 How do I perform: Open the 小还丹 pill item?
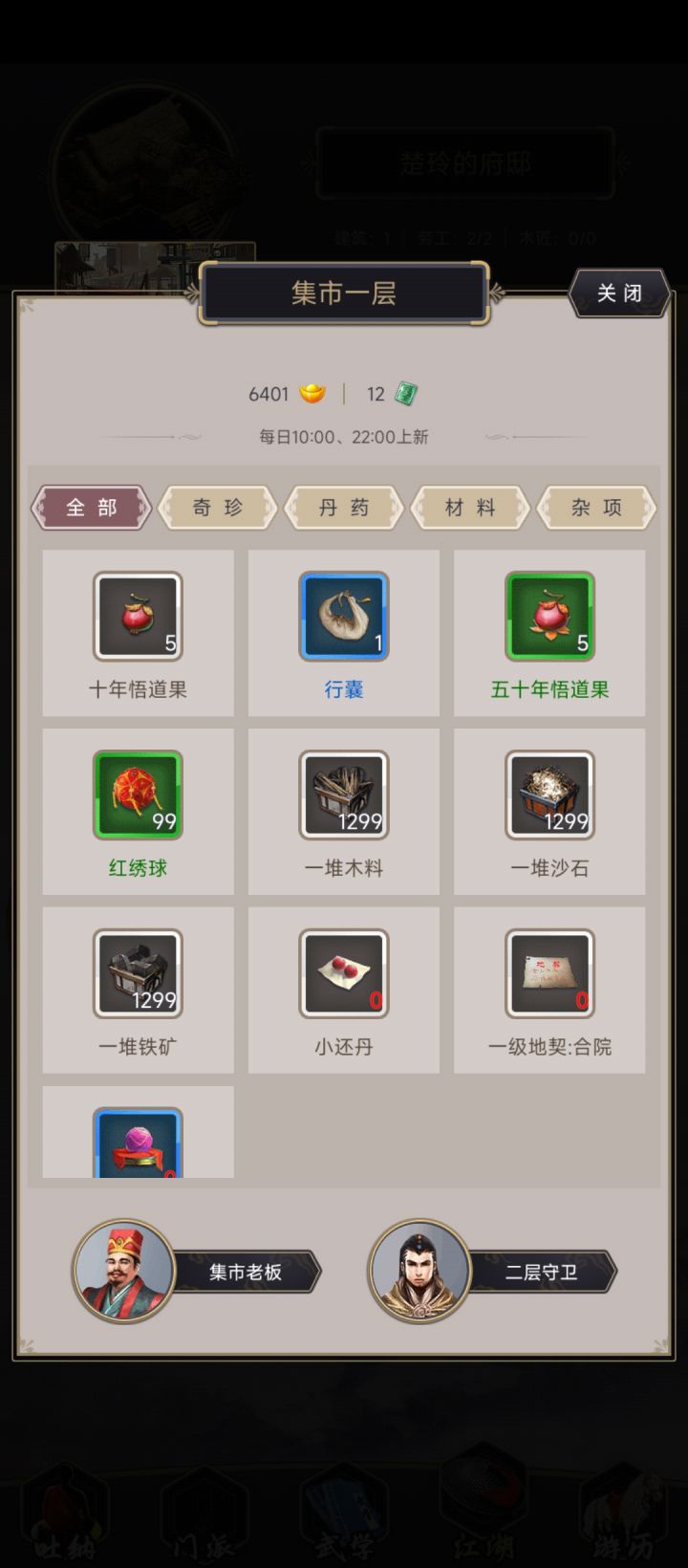pyautogui.click(x=343, y=973)
